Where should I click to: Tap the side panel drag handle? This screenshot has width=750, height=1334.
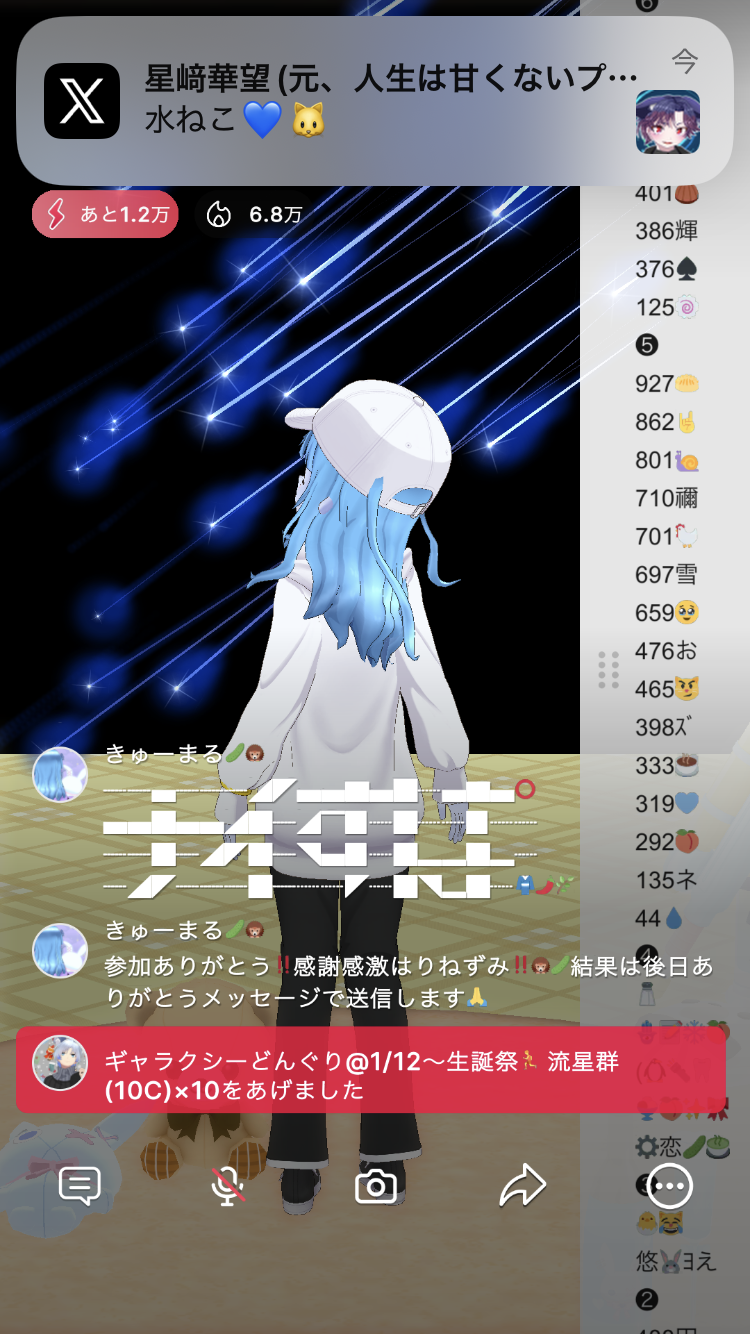608,669
